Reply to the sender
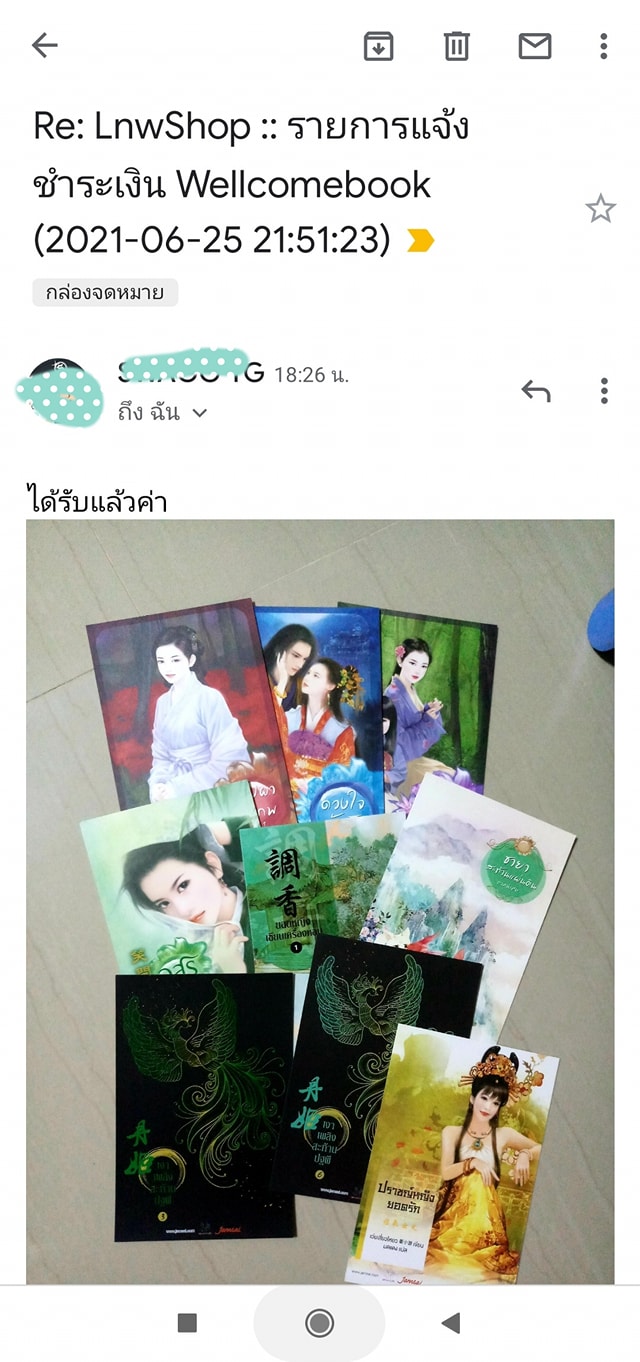The image size is (640, 1362). pos(536,391)
